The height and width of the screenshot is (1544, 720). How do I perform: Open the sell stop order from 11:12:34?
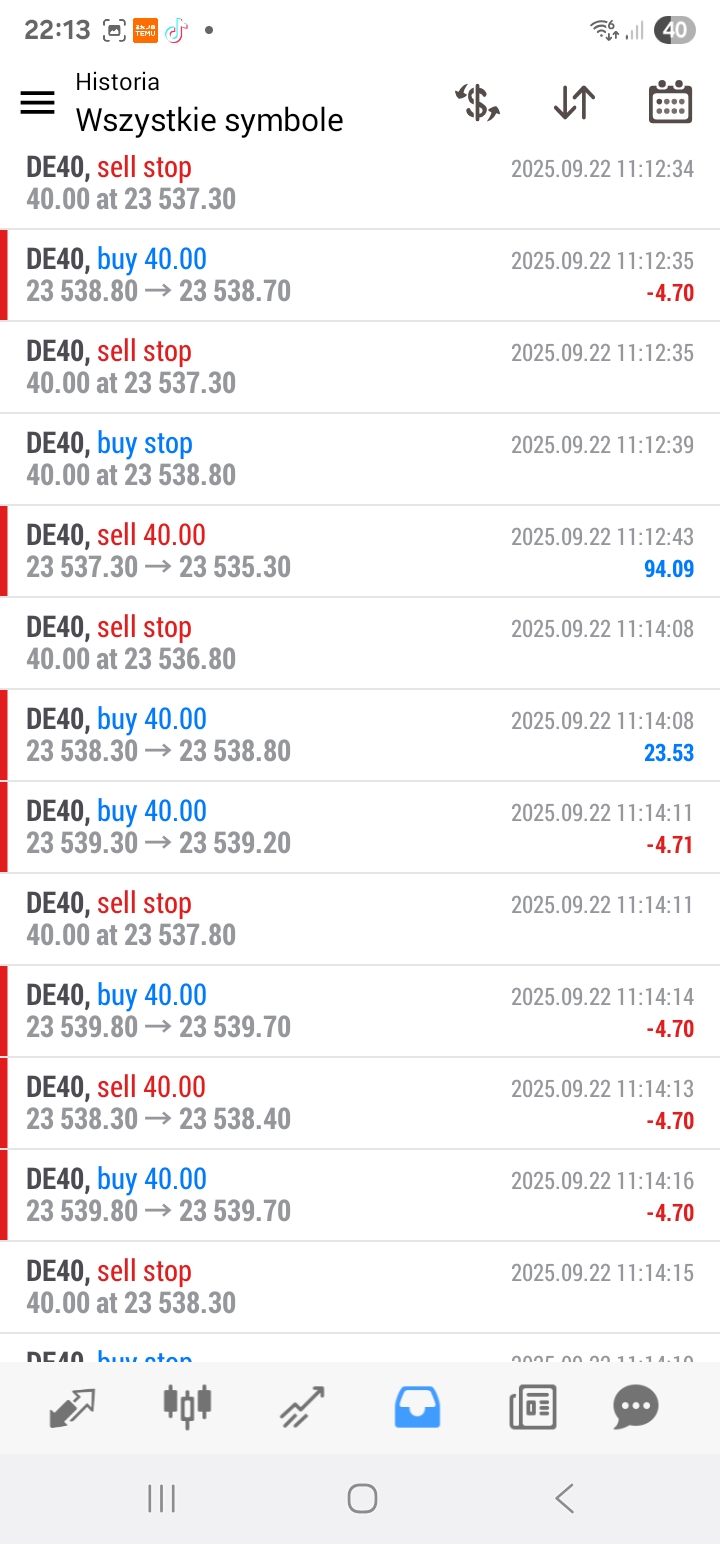[x=360, y=186]
